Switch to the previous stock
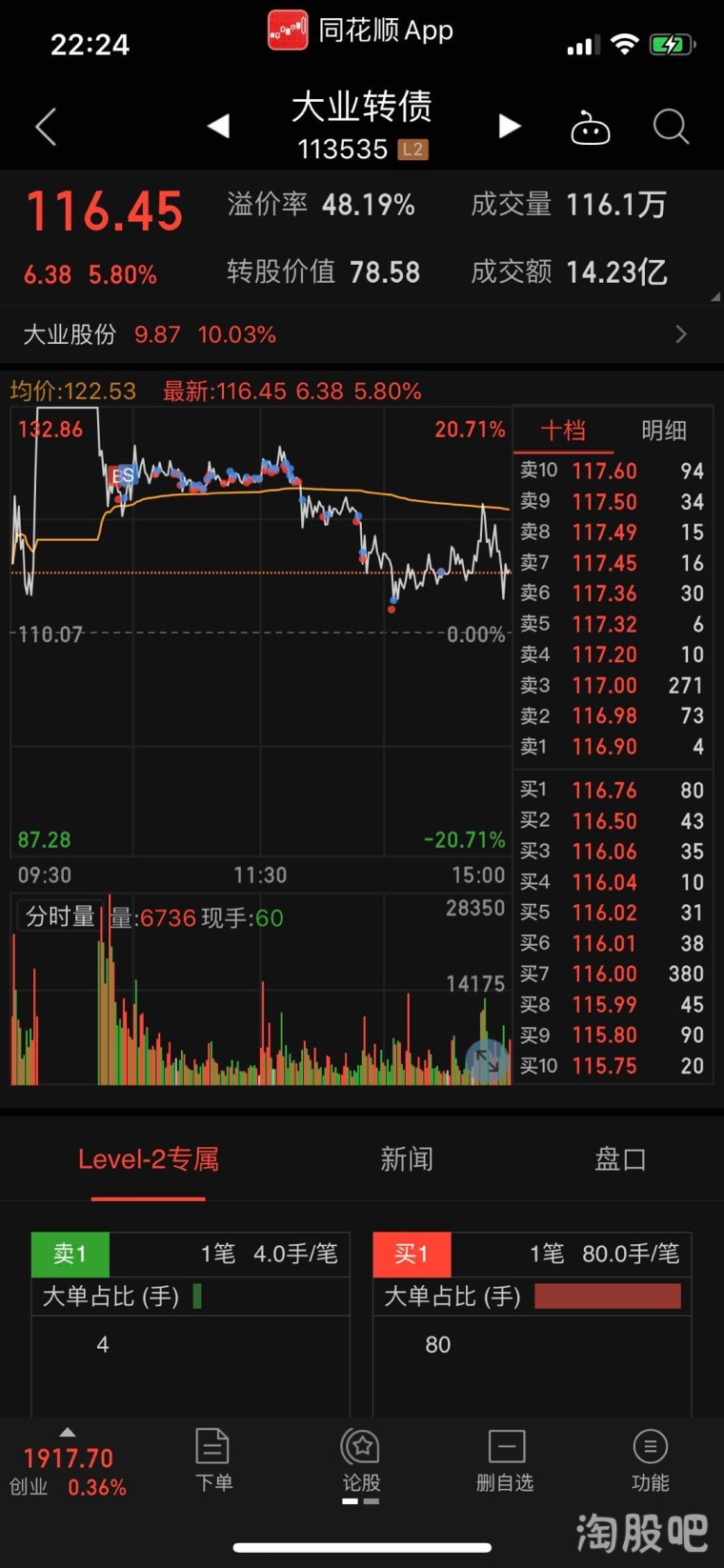Image resolution: width=724 pixels, height=1568 pixels. pyautogui.click(x=219, y=126)
